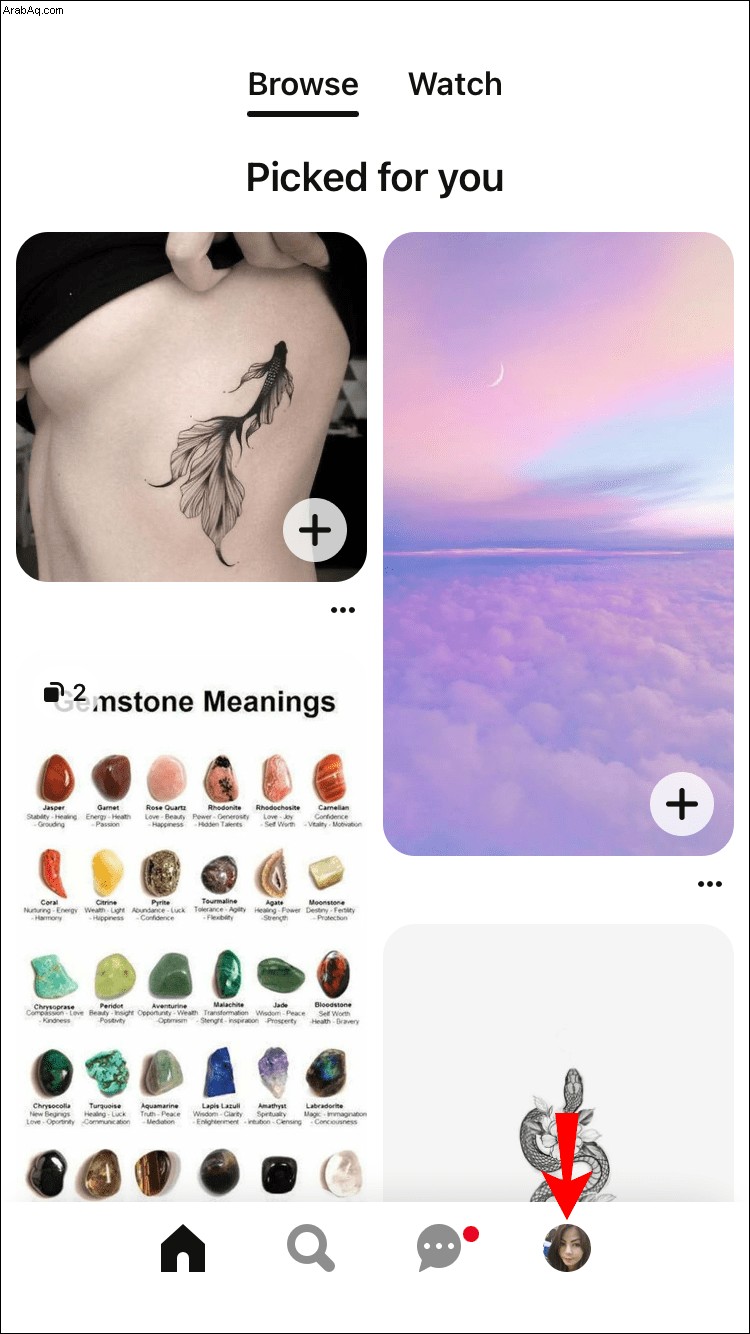750x1334 pixels.
Task: Save the fish tattoo pin with plus button
Action: (x=315, y=530)
